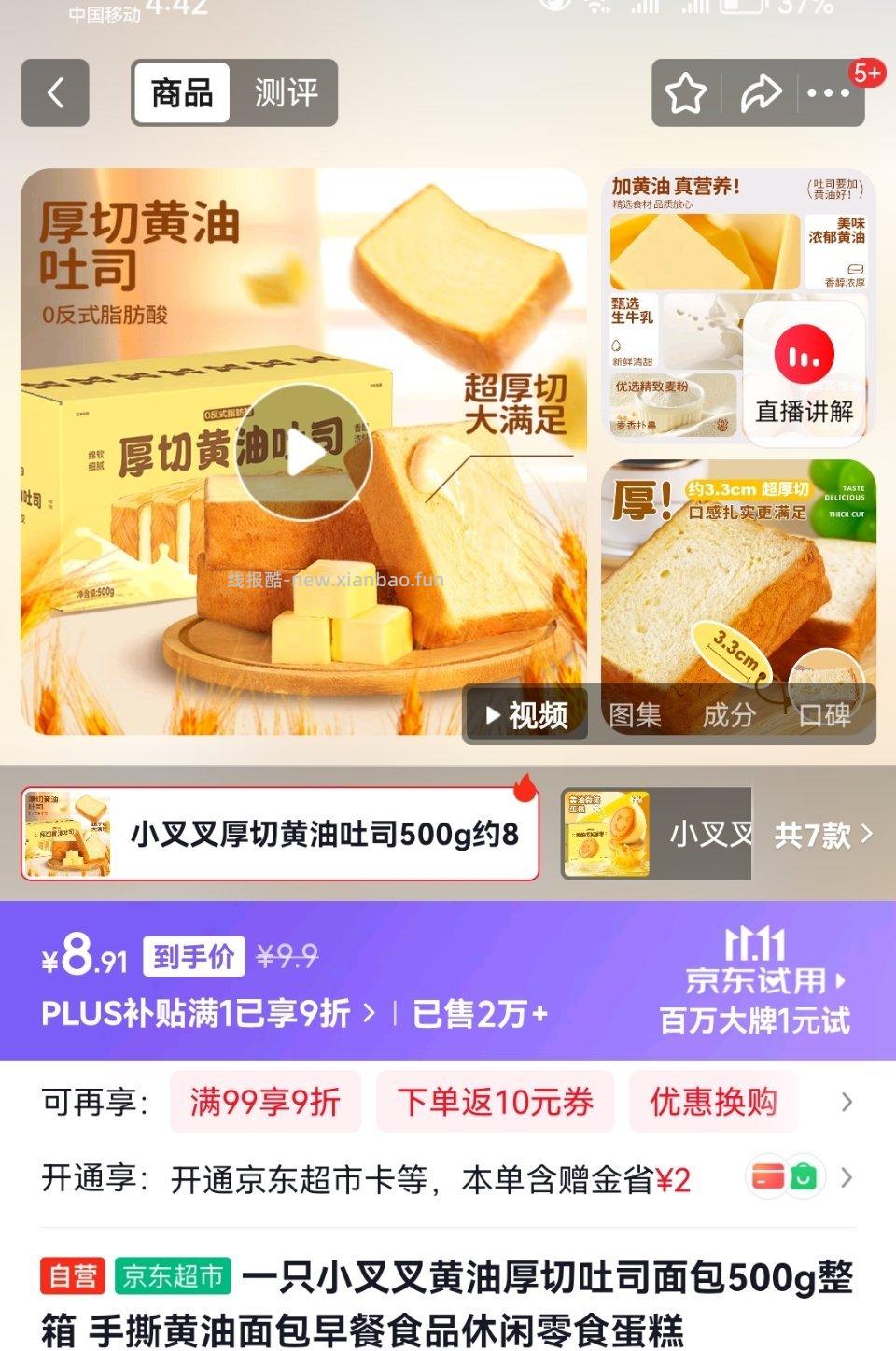Open sharing options via the share icon
This screenshot has height=1351, width=896.
[x=763, y=92]
